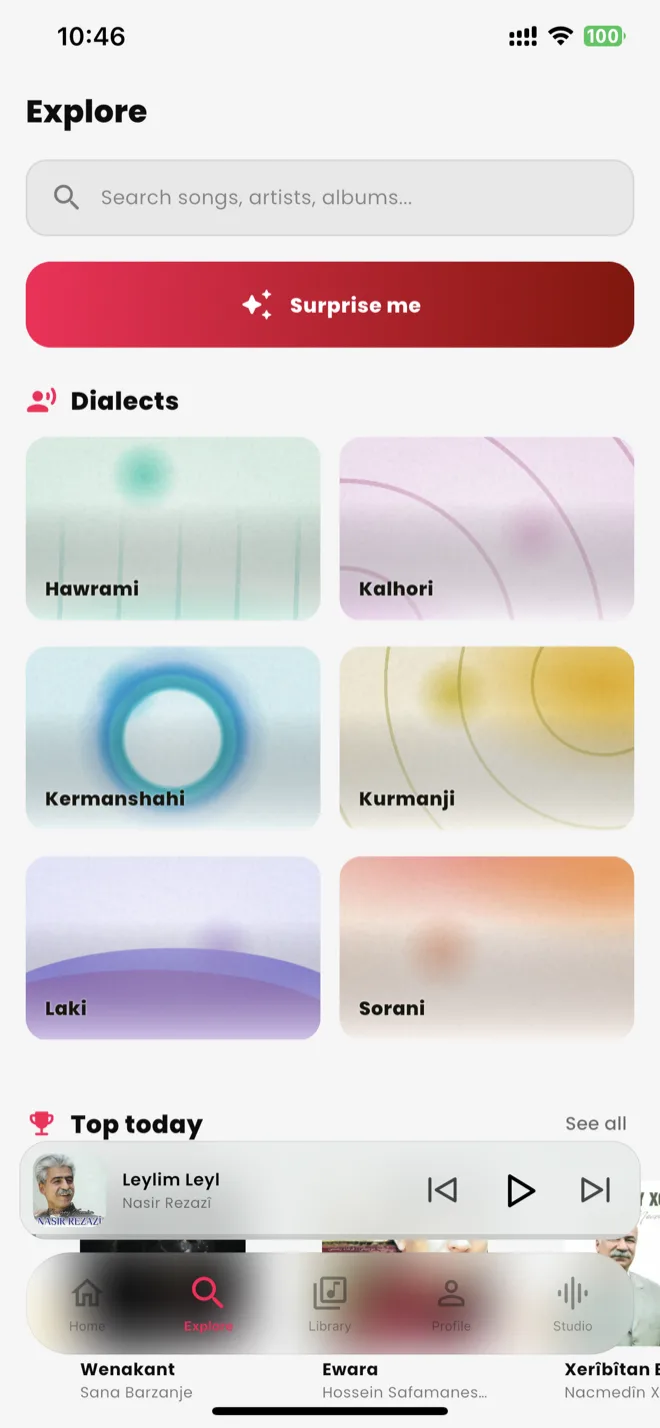
Task: Open the Kalhori dialect card
Action: click(x=487, y=528)
